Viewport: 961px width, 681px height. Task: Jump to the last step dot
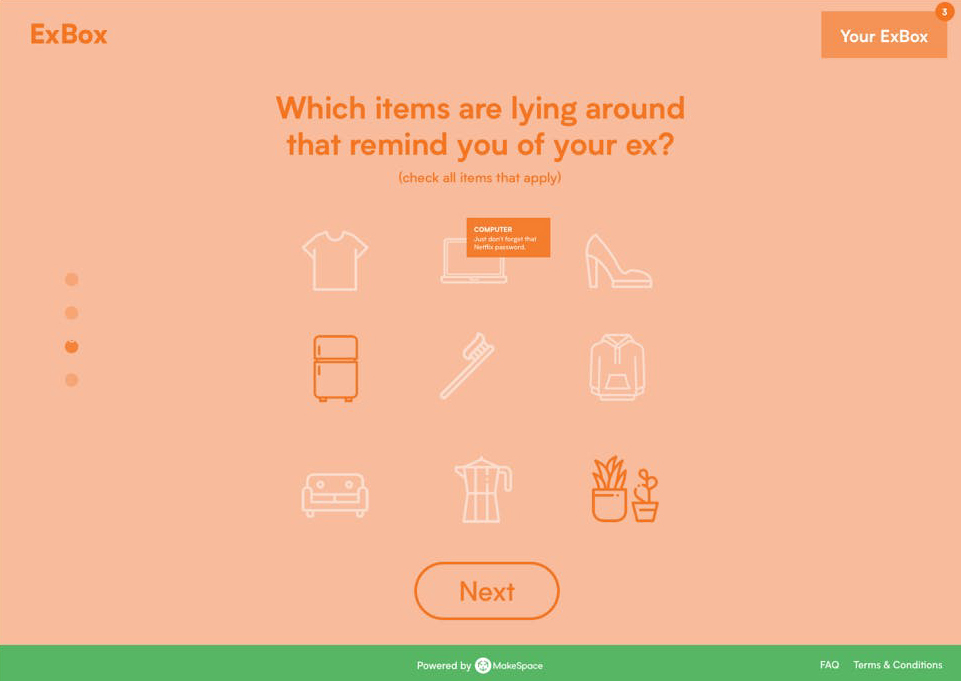tap(71, 380)
